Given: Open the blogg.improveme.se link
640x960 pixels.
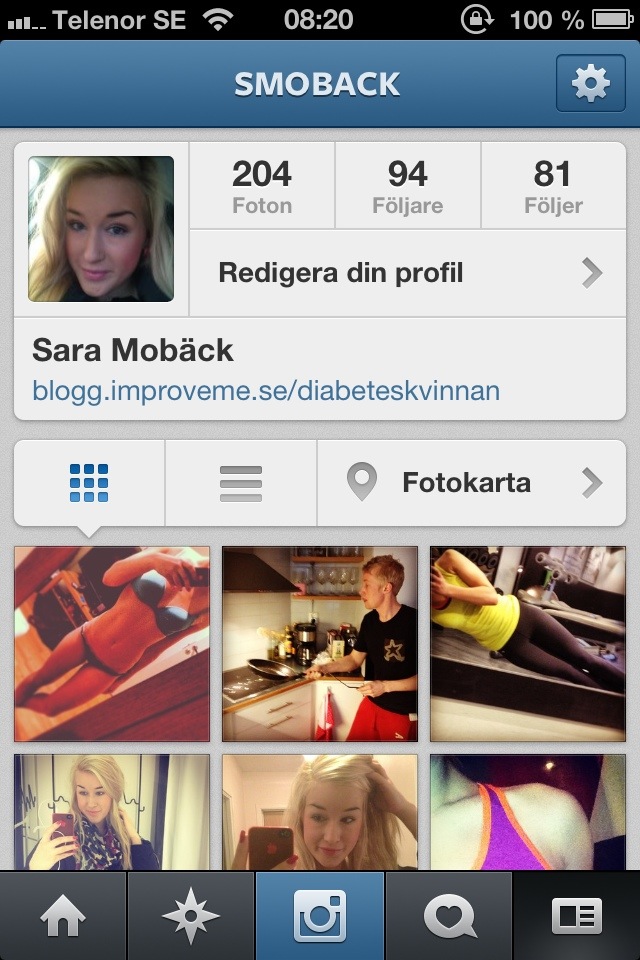Looking at the screenshot, I should pyautogui.click(x=266, y=389).
